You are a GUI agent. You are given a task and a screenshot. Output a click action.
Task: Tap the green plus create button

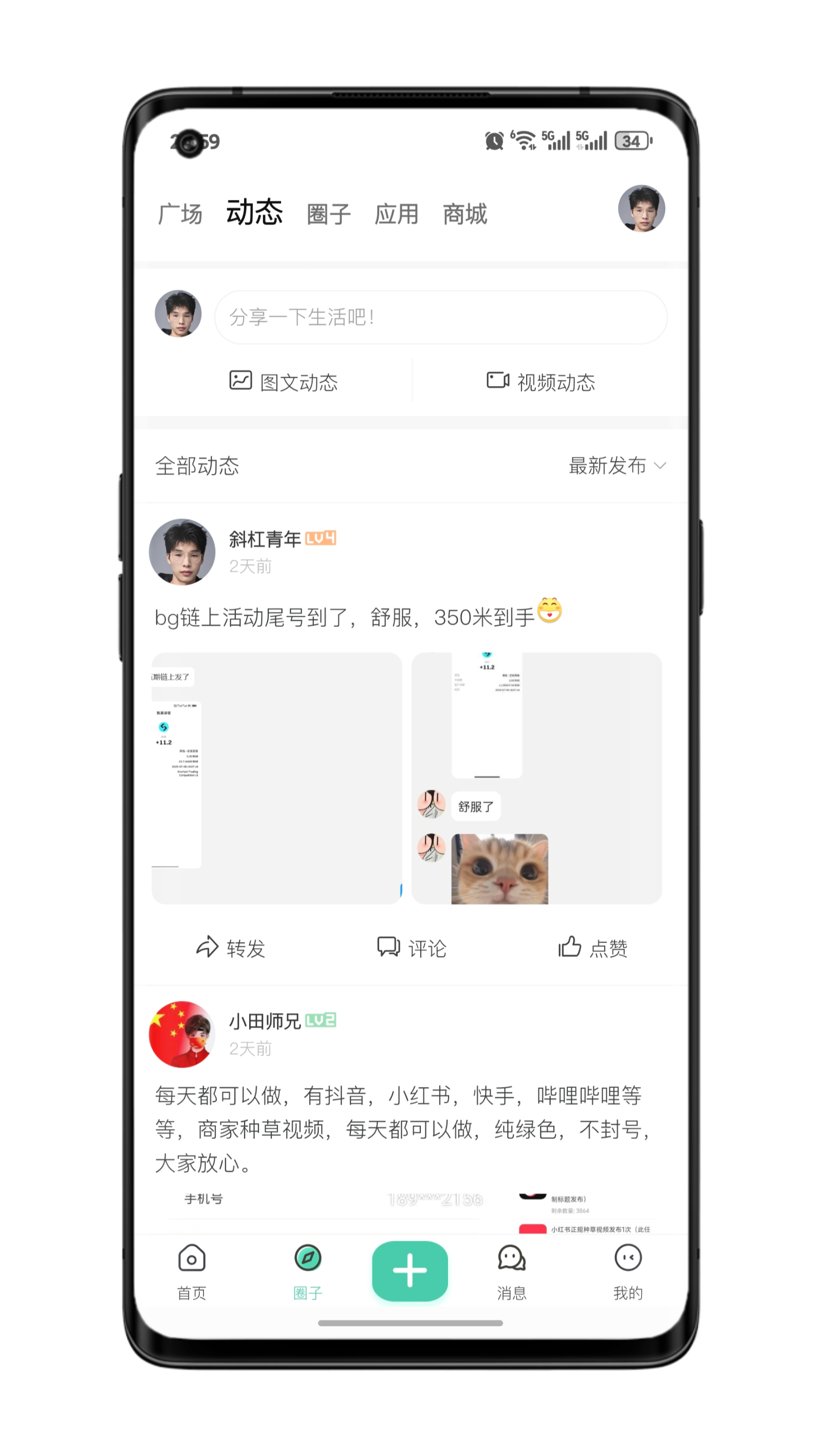tap(410, 1271)
